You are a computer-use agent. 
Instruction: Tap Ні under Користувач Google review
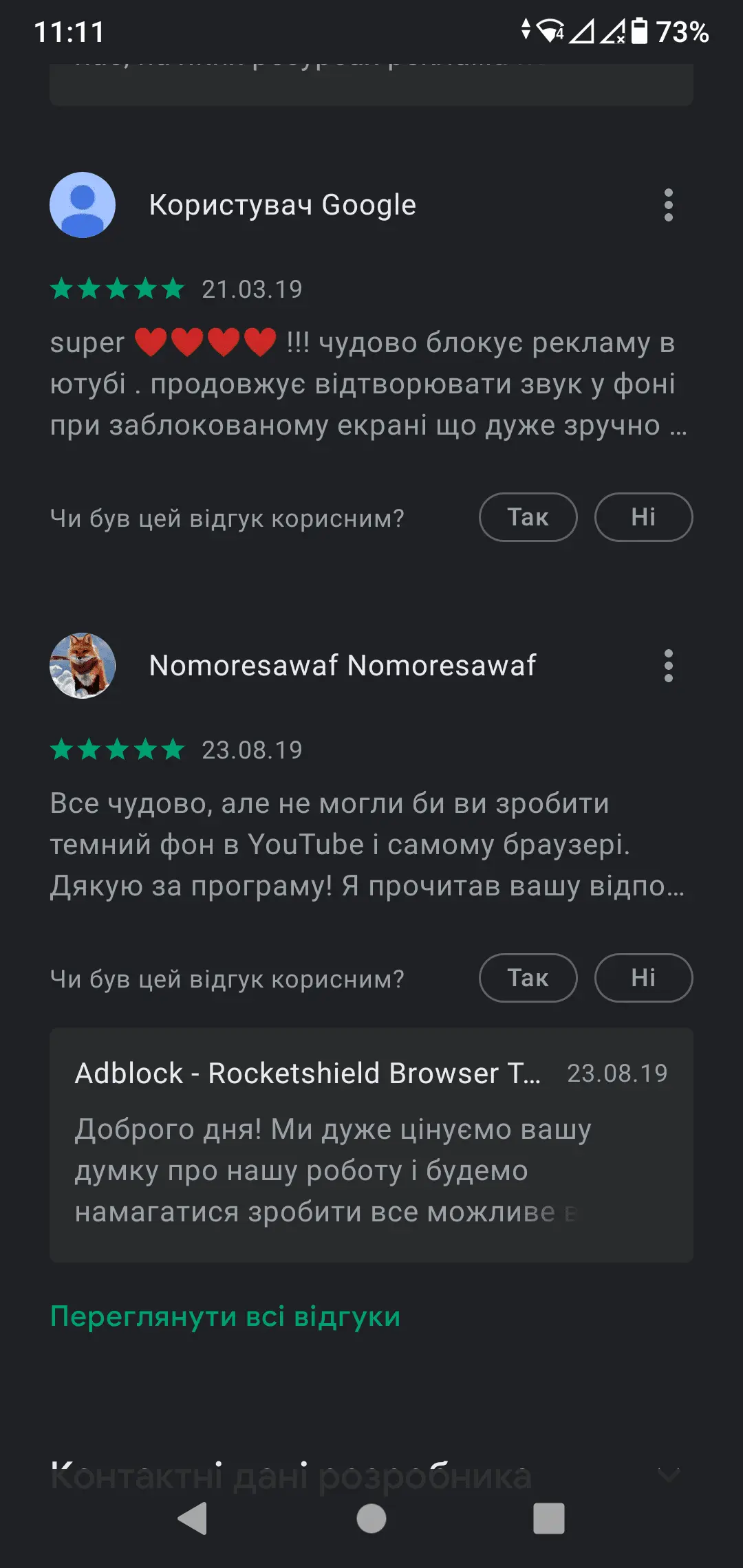(x=643, y=517)
